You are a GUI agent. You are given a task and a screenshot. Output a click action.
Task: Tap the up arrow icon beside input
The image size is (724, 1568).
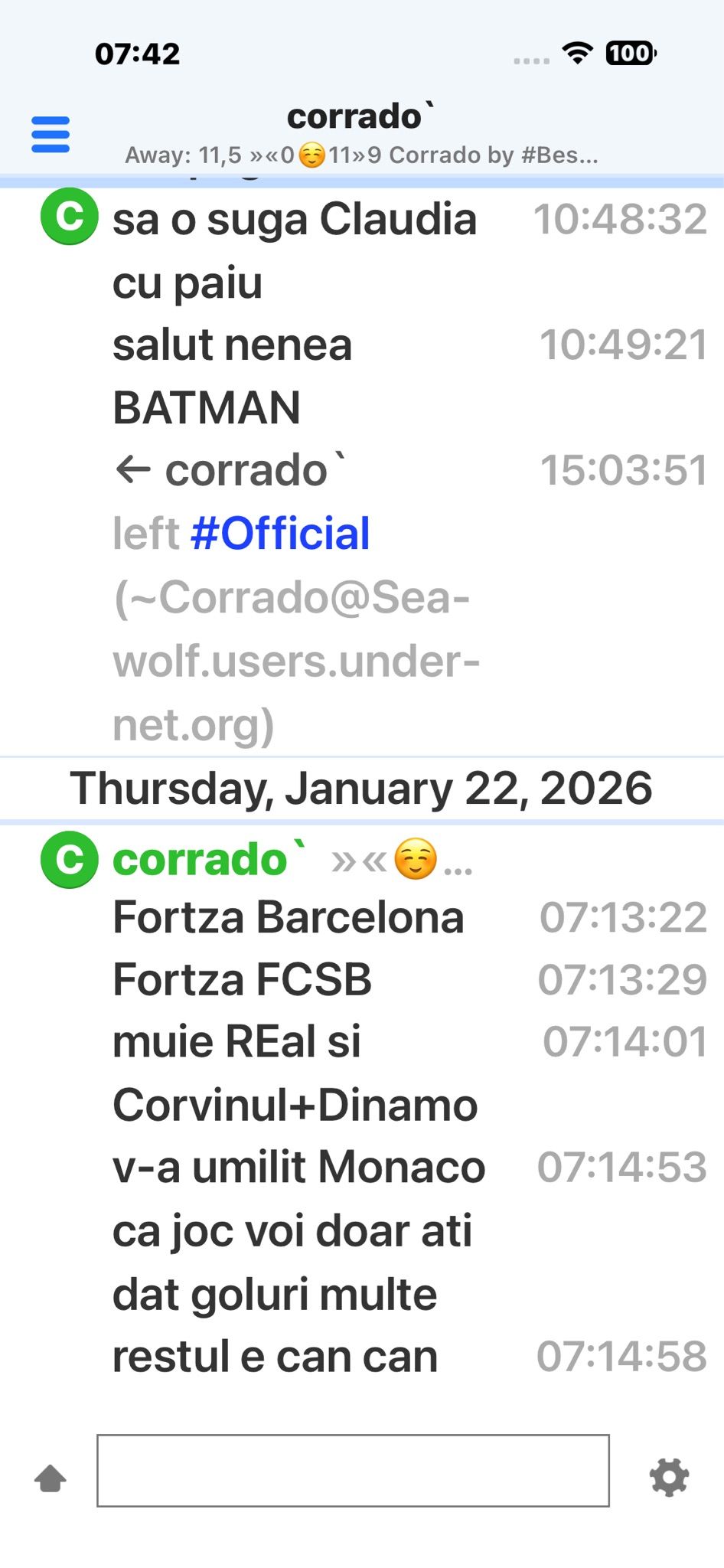click(x=51, y=1478)
